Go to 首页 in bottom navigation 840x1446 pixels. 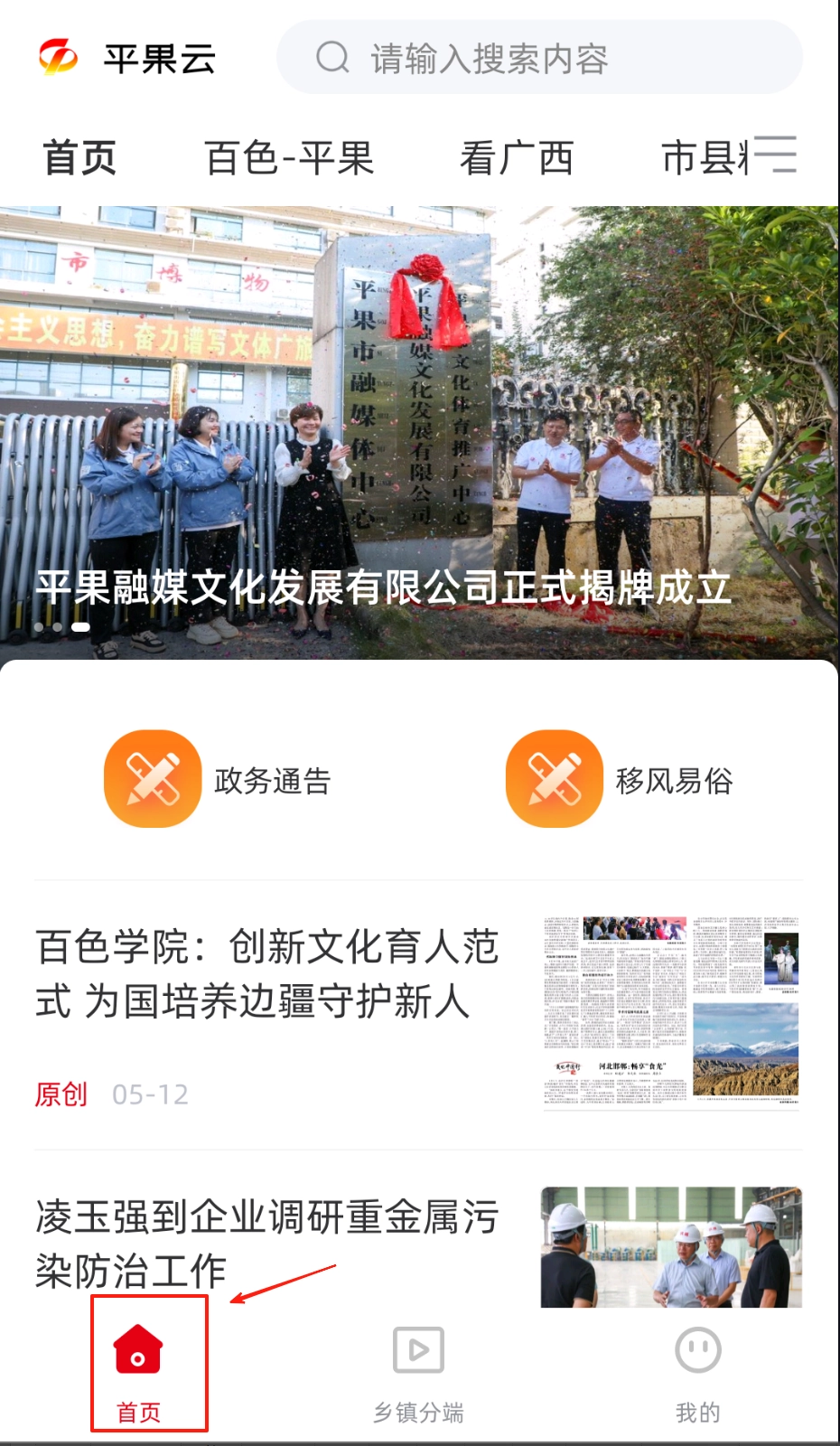[139, 1366]
